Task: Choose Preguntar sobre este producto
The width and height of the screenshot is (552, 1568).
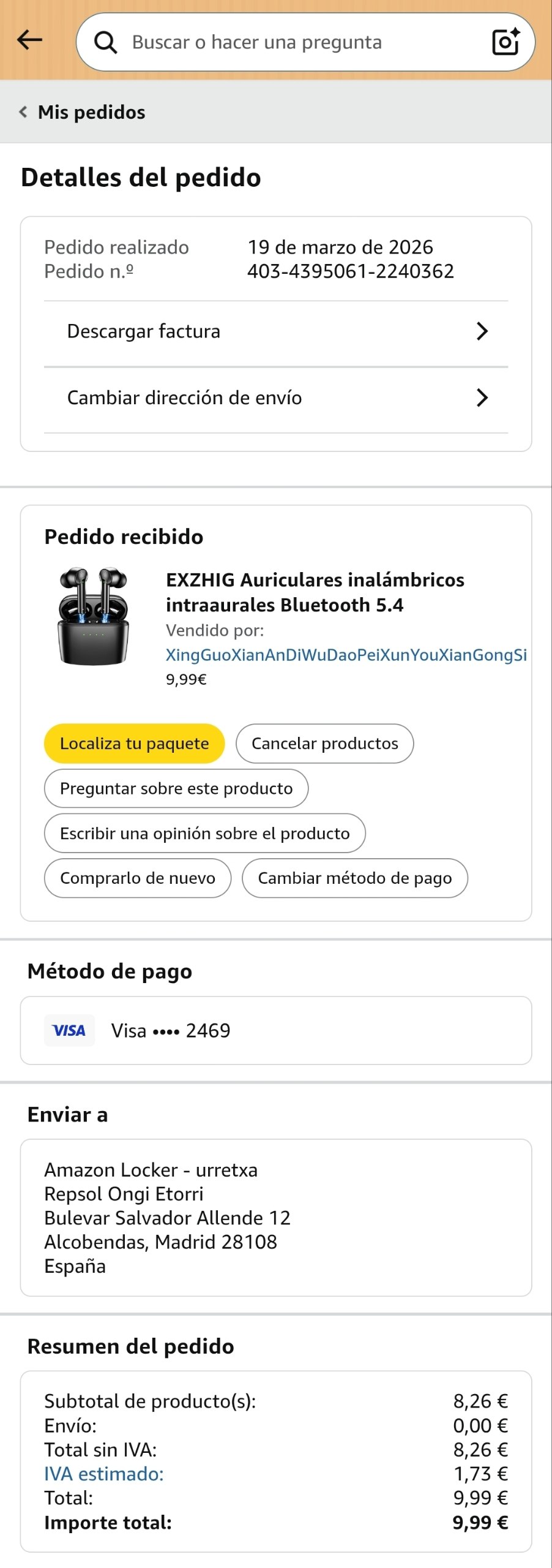Action: (x=176, y=788)
